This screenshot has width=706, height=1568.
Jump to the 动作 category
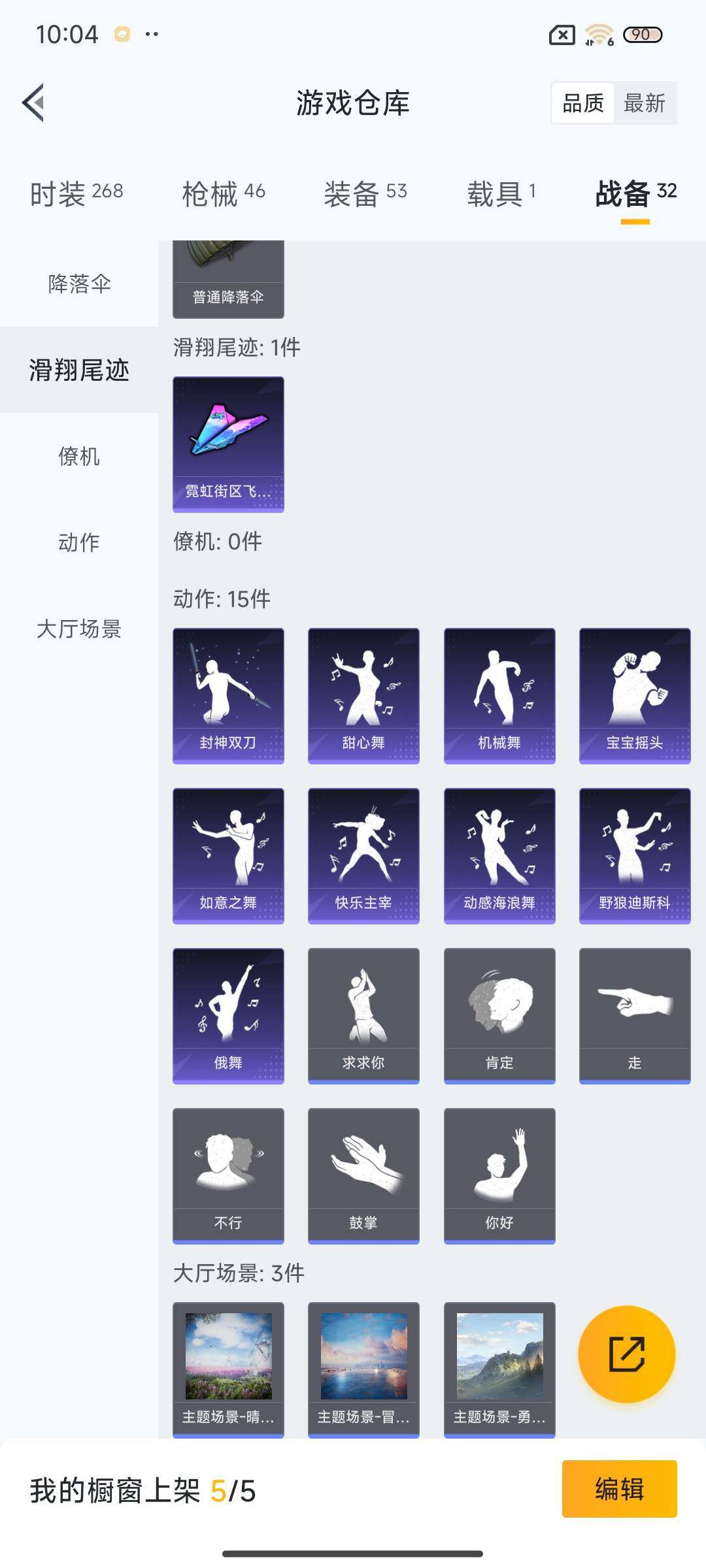click(x=79, y=542)
